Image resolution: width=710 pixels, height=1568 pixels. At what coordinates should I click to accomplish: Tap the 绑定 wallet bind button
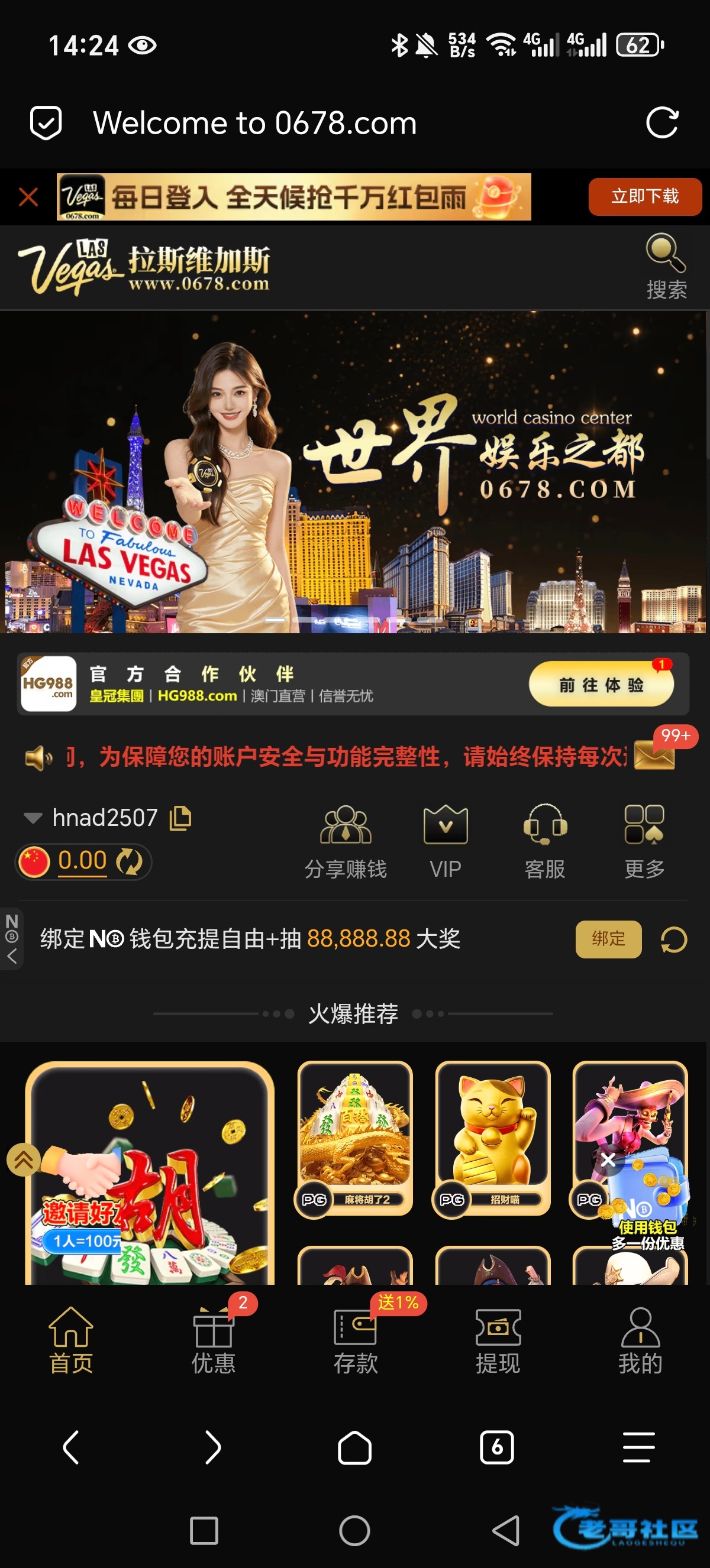(x=608, y=938)
